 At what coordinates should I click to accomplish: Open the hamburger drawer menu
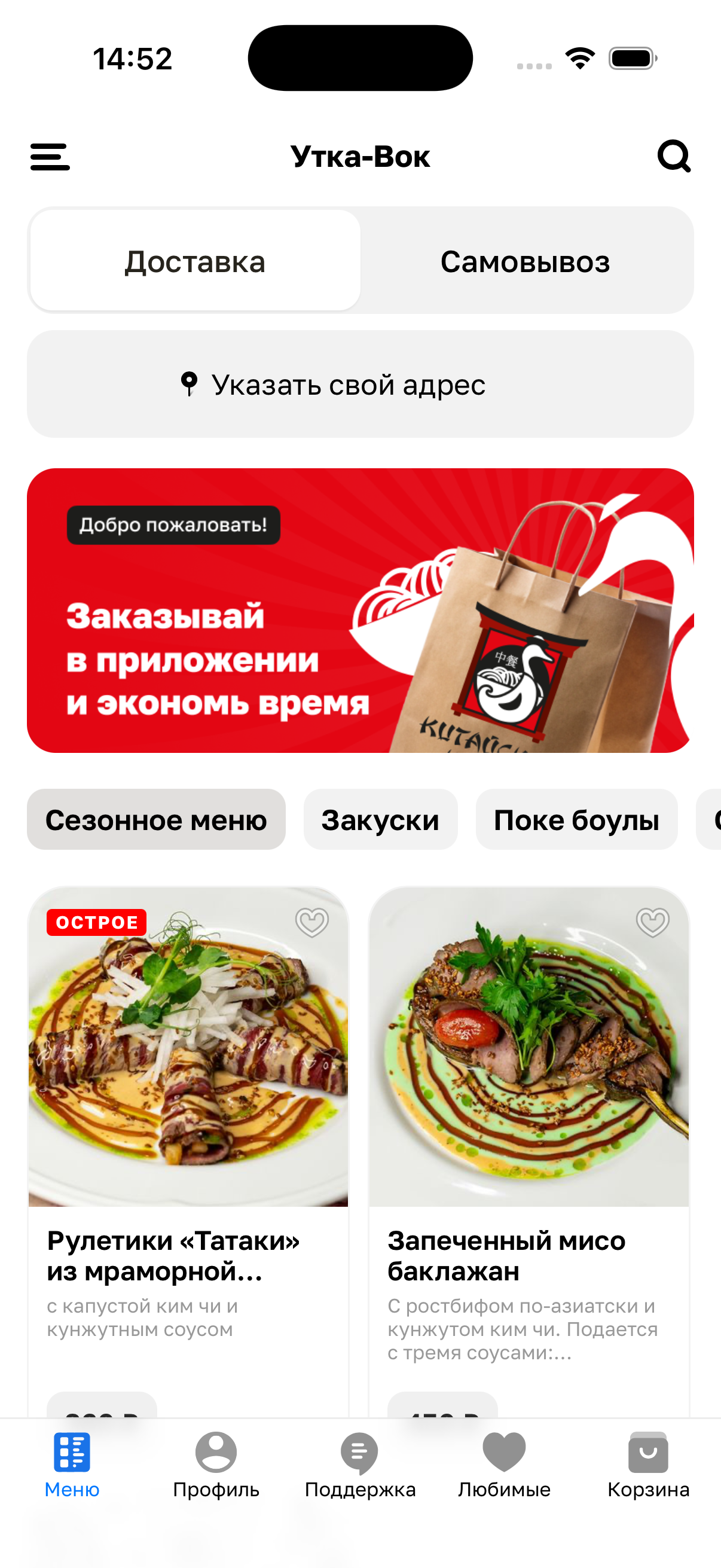50,157
